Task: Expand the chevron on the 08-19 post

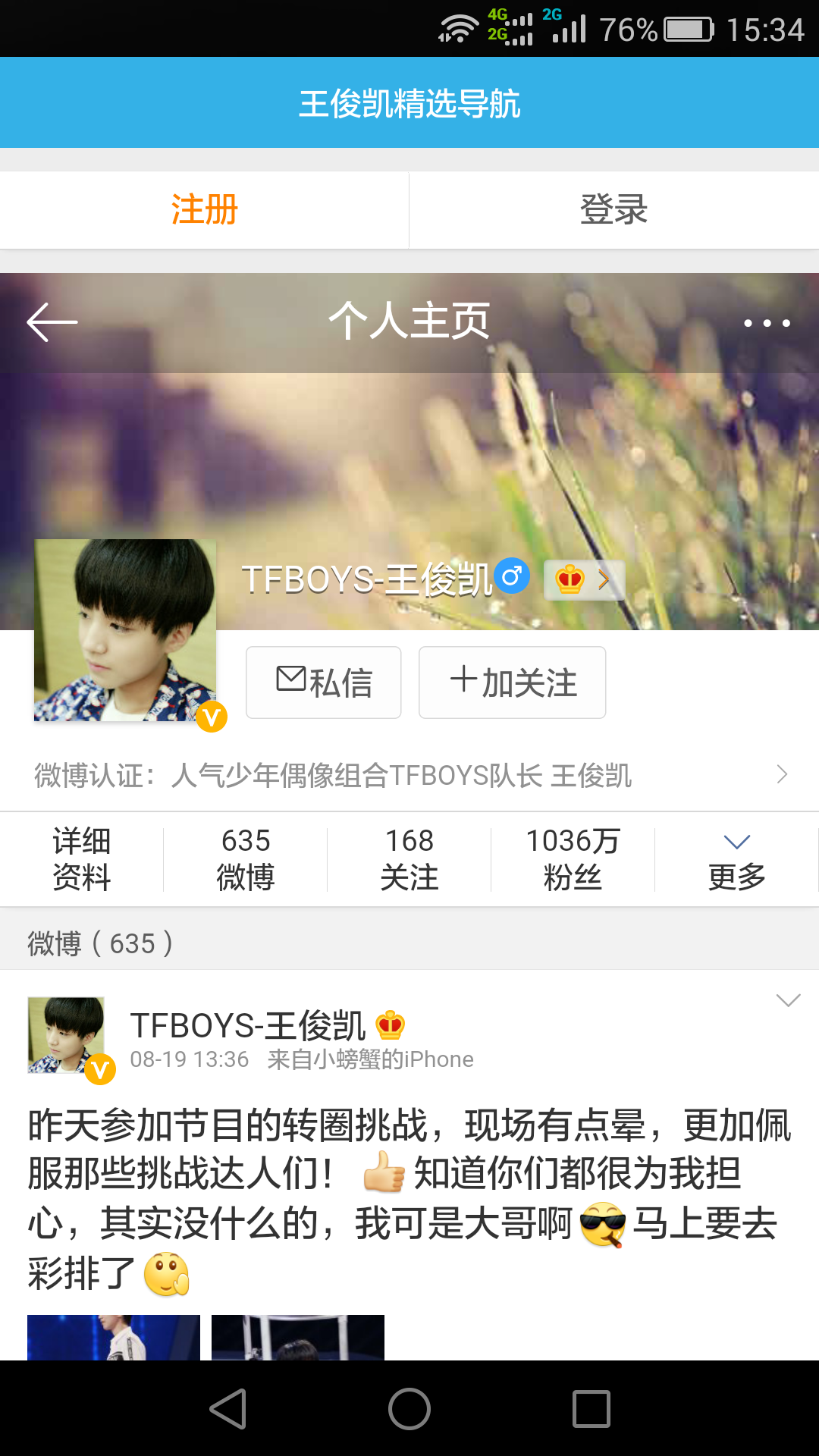Action: coord(788,1001)
